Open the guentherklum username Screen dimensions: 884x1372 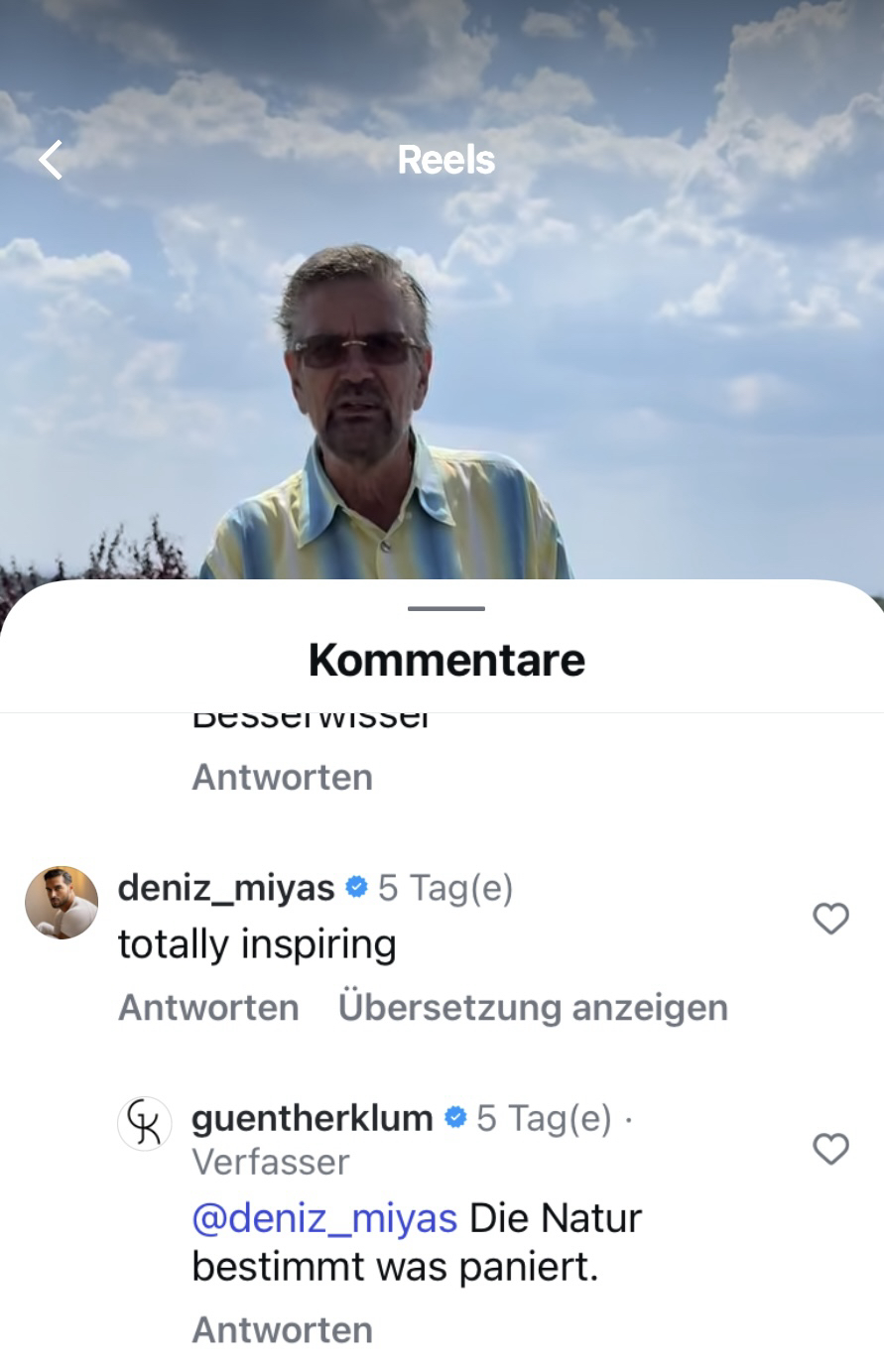pos(312,1118)
